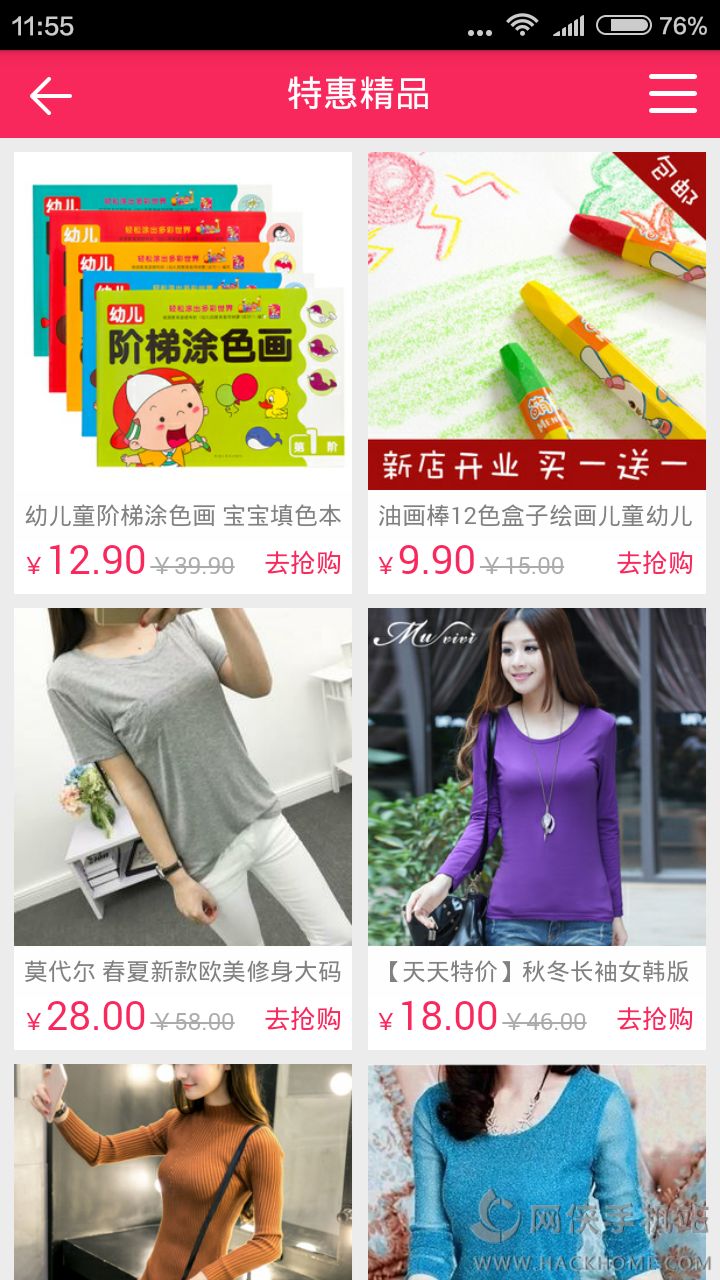Open the blue knit top product
This screenshot has width=720, height=1280.
point(536,1170)
